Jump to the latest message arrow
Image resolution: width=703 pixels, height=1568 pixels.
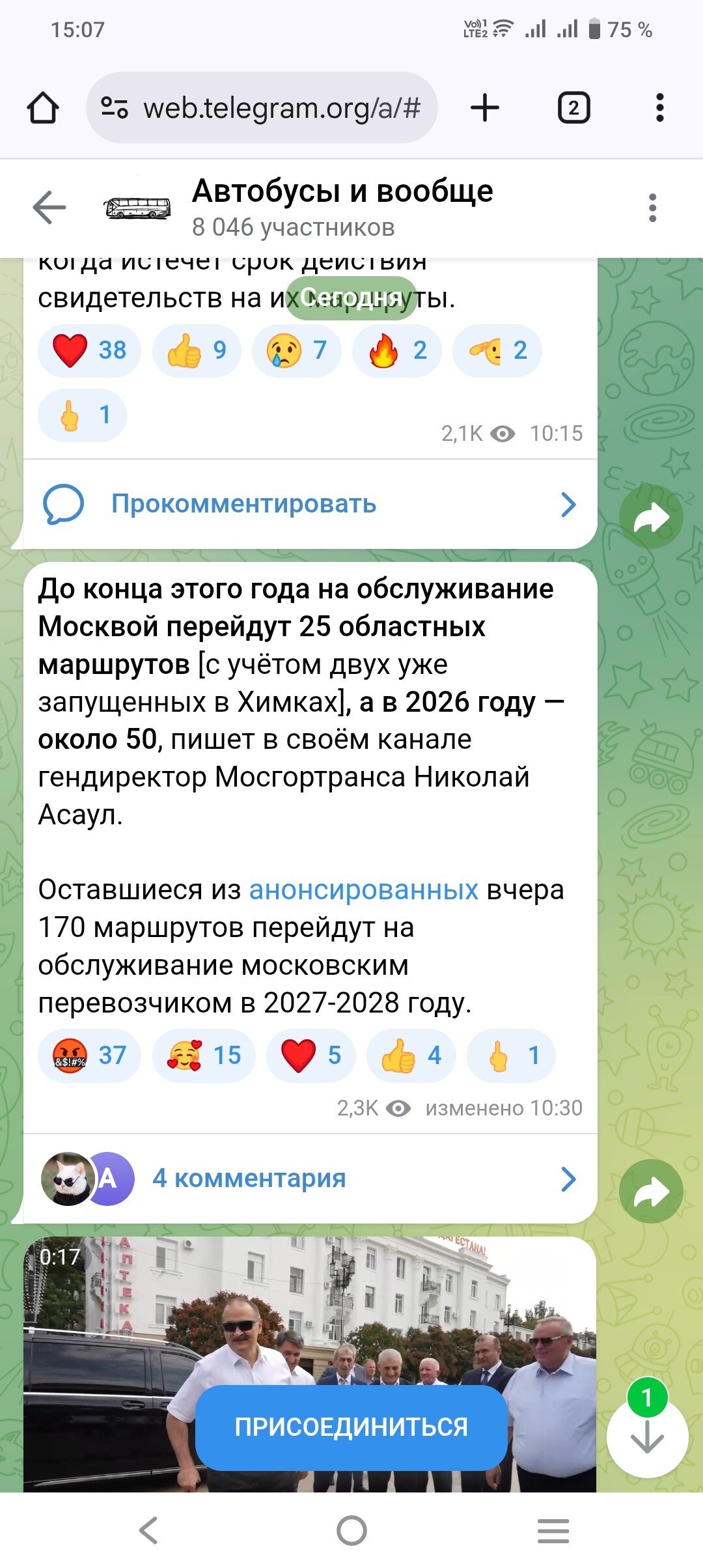647,1437
